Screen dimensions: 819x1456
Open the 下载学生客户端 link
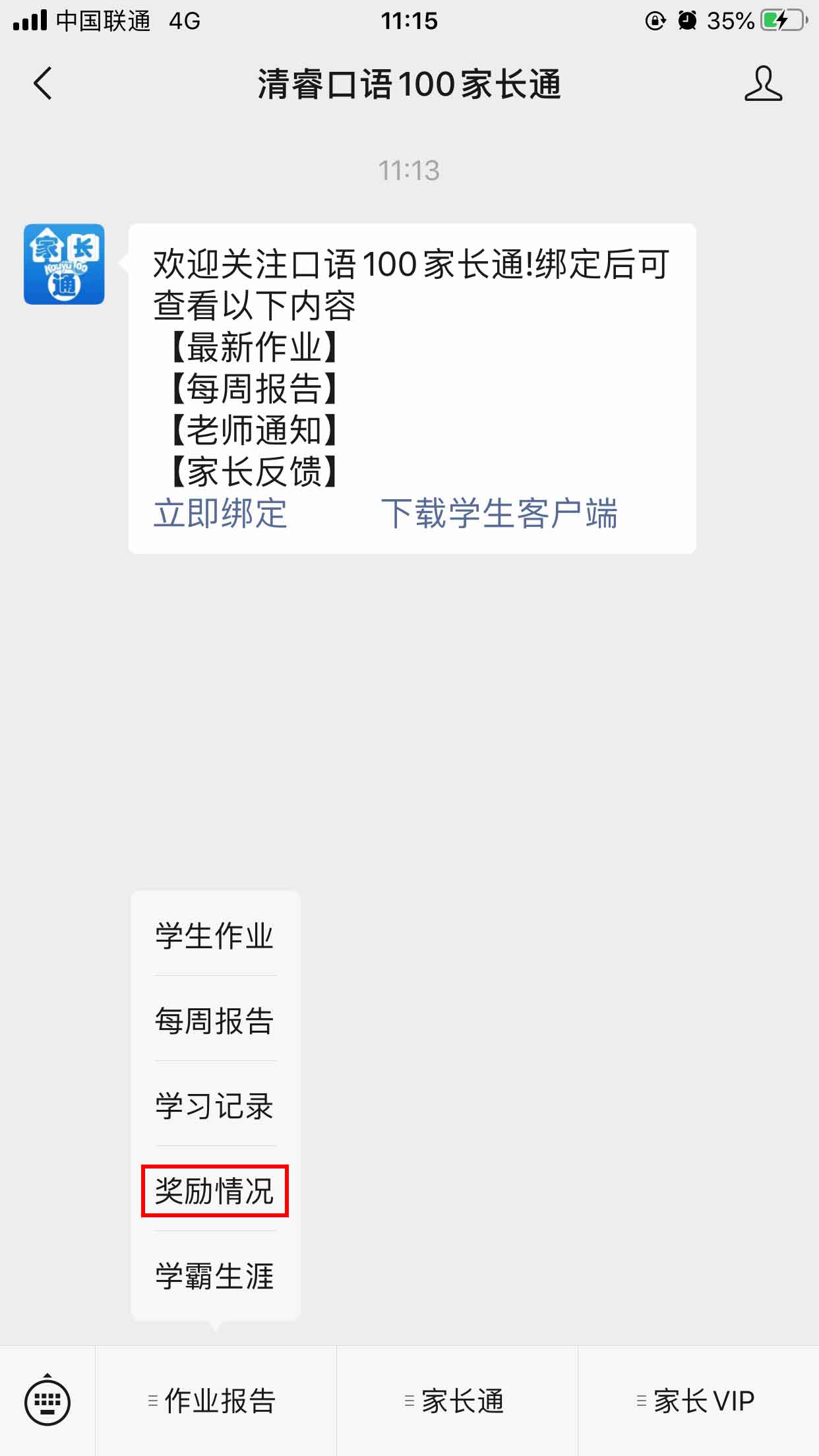click(x=499, y=514)
